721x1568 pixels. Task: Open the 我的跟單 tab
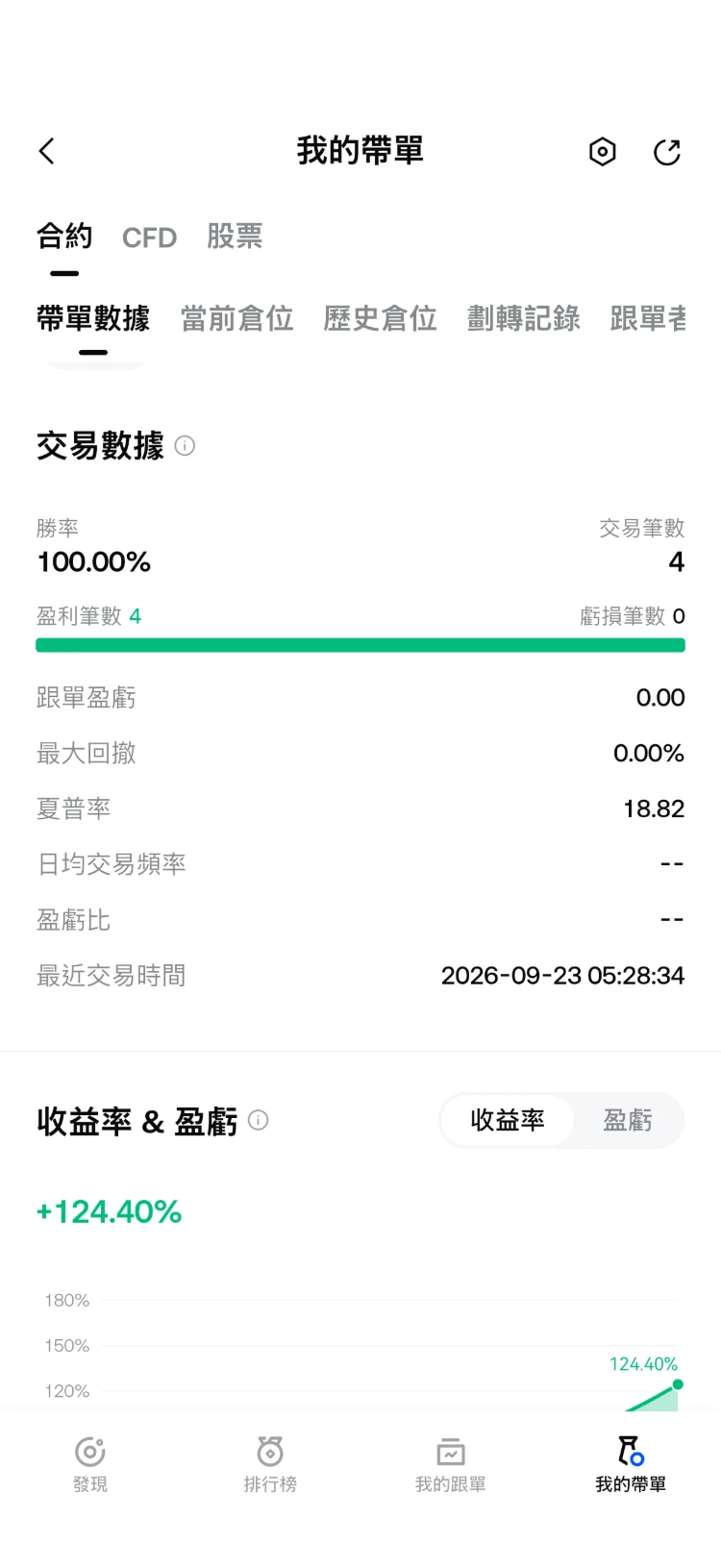(450, 1464)
